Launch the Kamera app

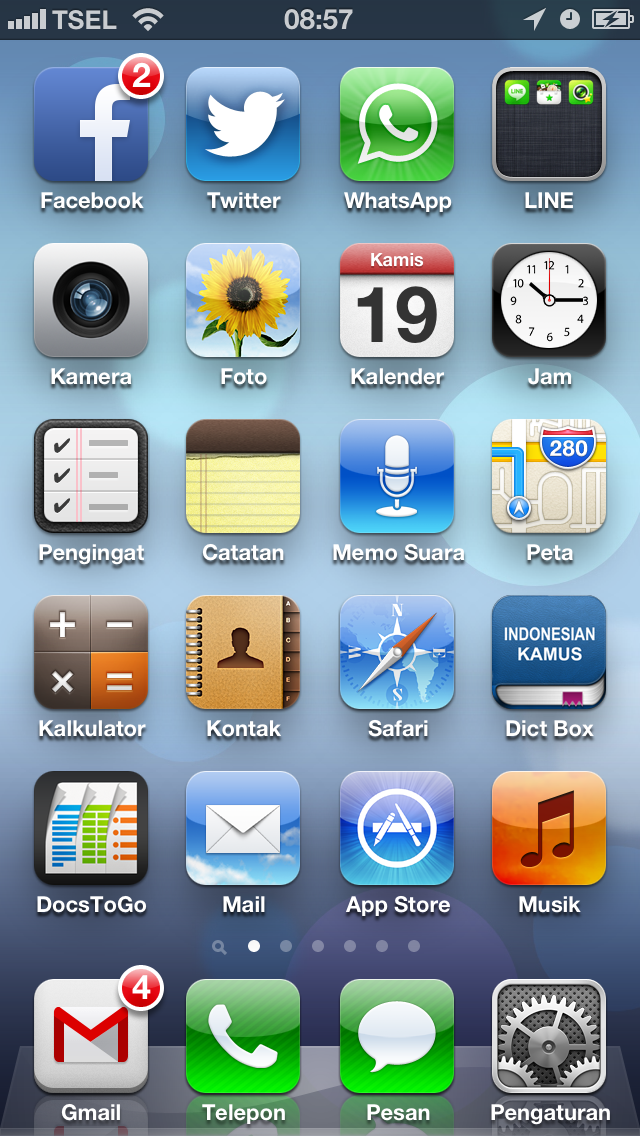91,300
